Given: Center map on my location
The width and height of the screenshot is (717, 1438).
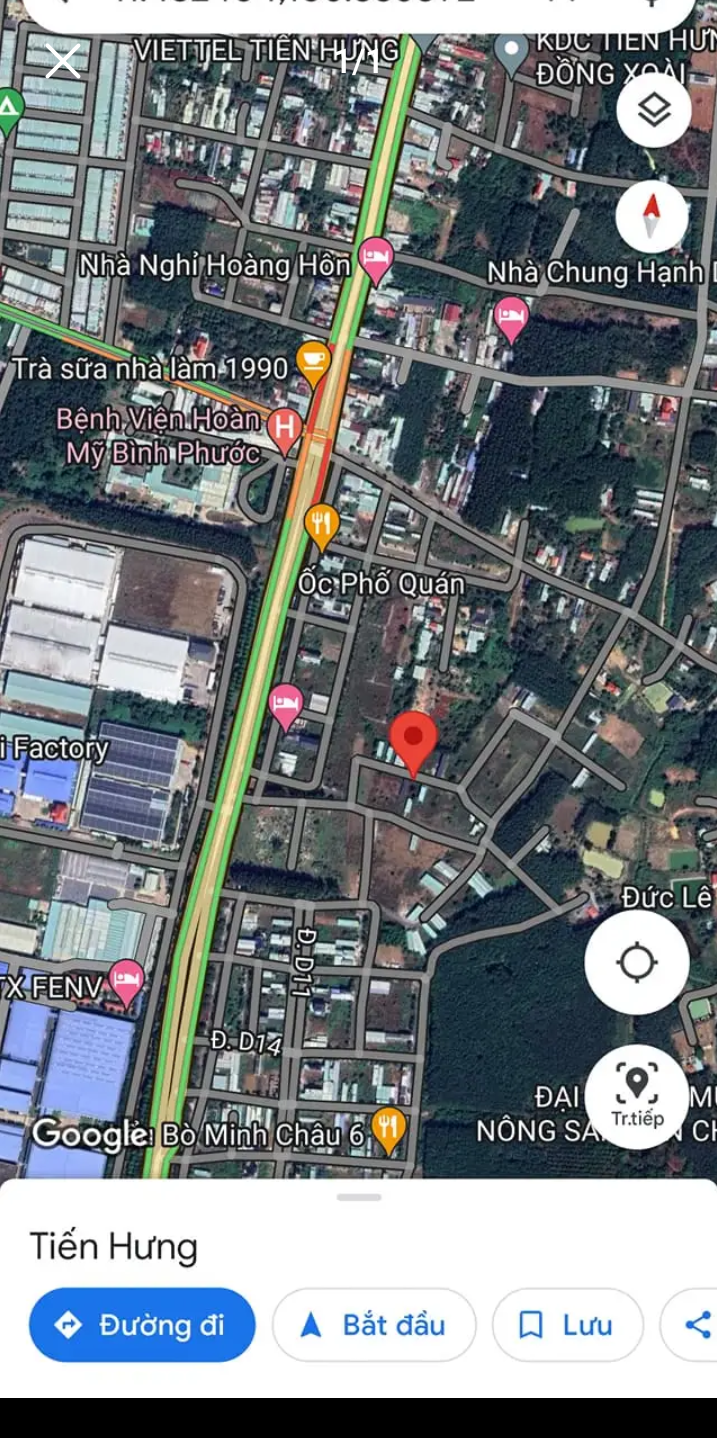Looking at the screenshot, I should (x=637, y=963).
